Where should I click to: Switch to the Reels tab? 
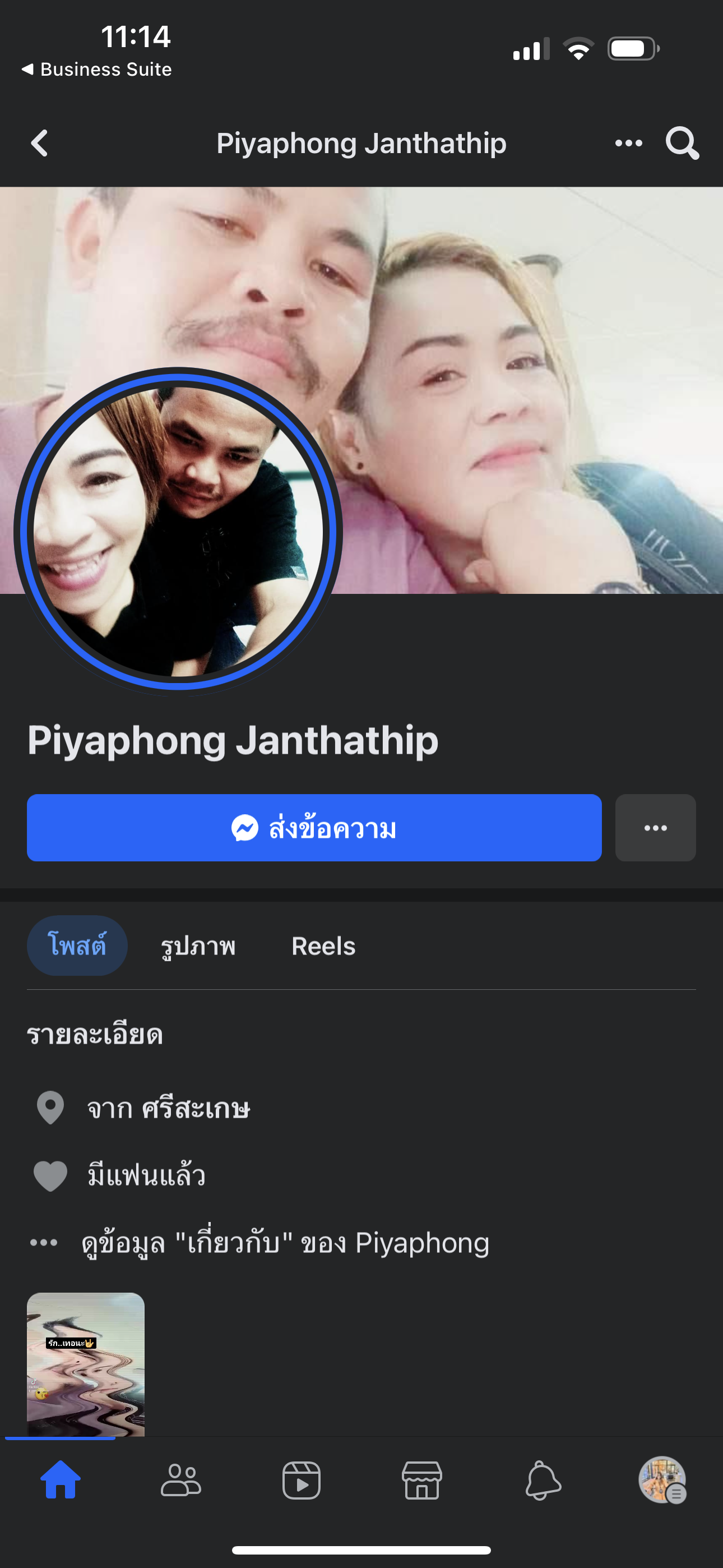click(x=323, y=946)
